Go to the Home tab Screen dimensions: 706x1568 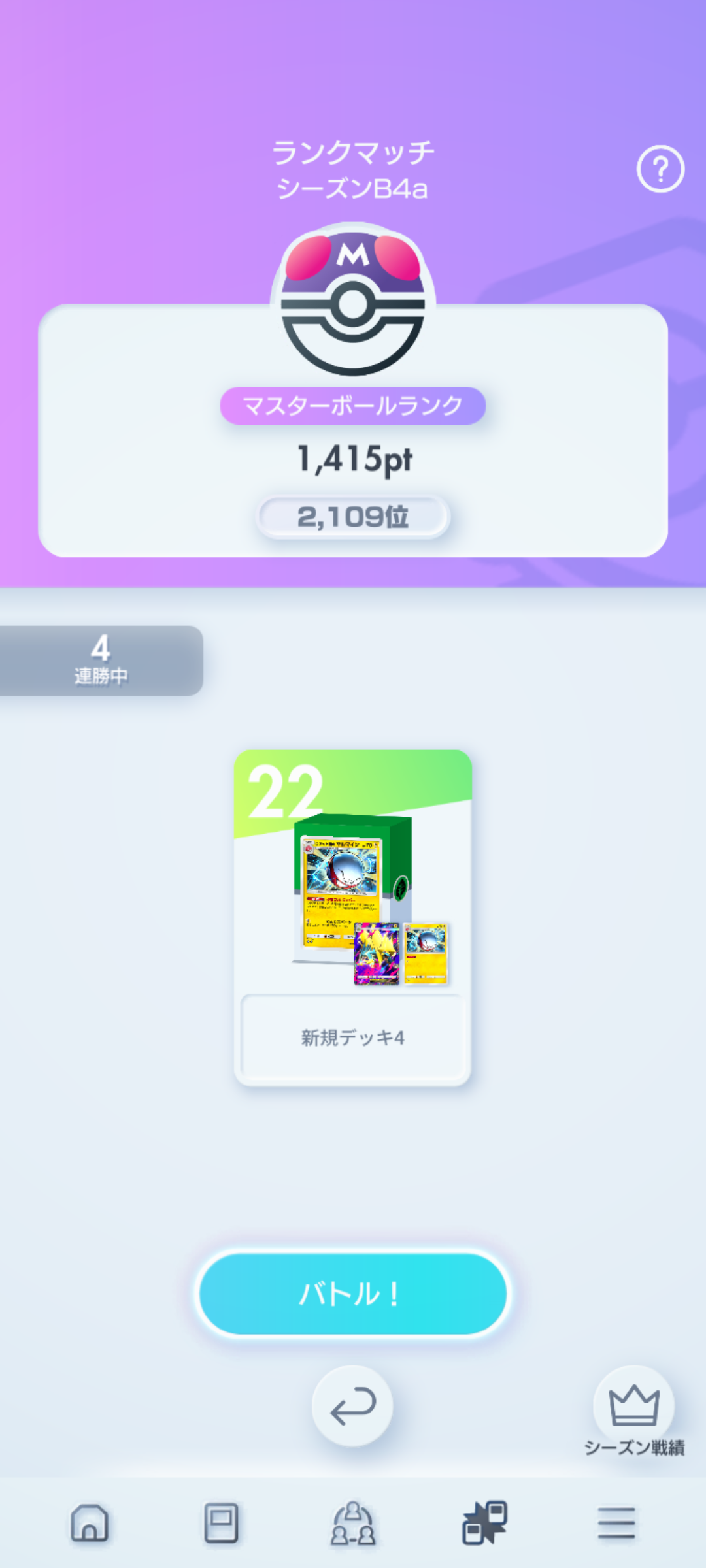click(x=90, y=1523)
